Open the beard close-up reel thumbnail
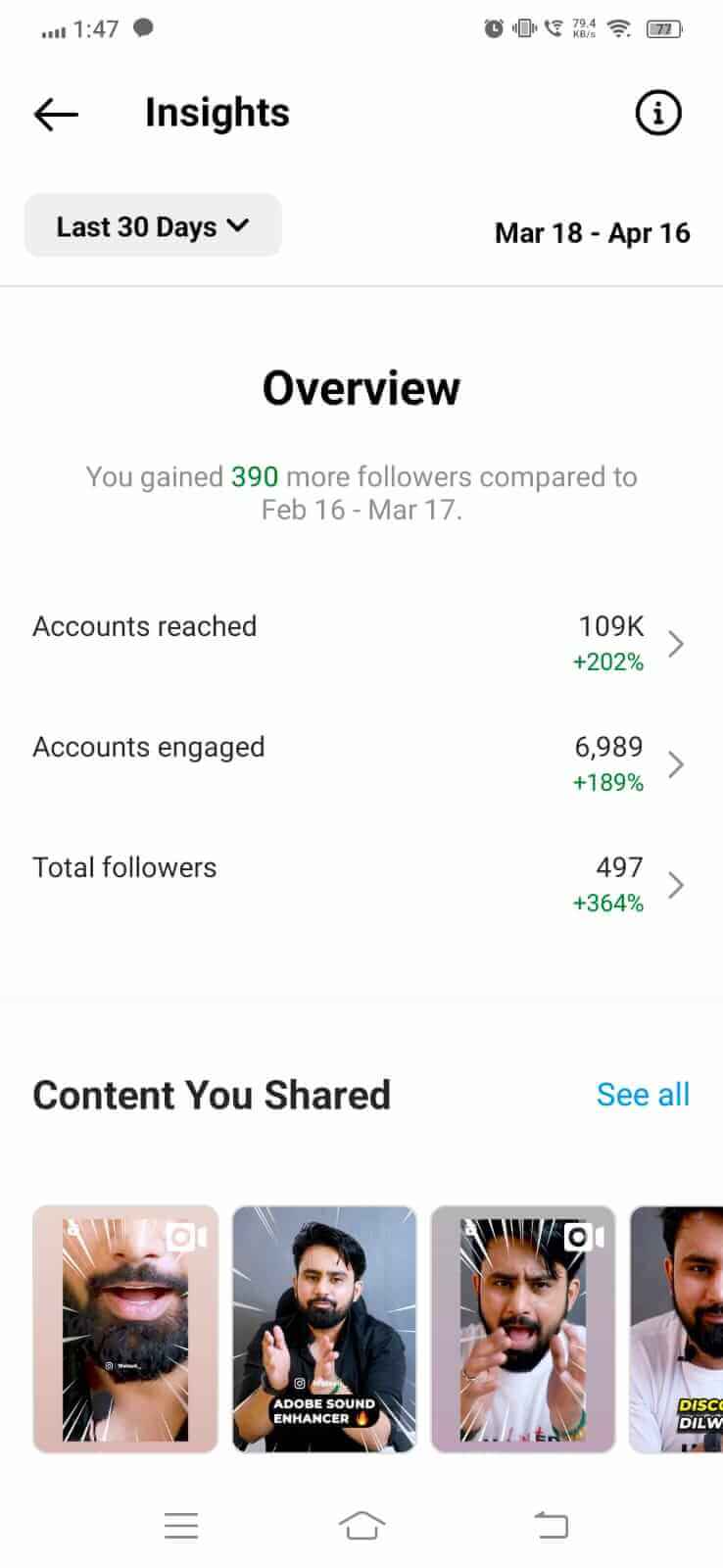 [125, 1328]
